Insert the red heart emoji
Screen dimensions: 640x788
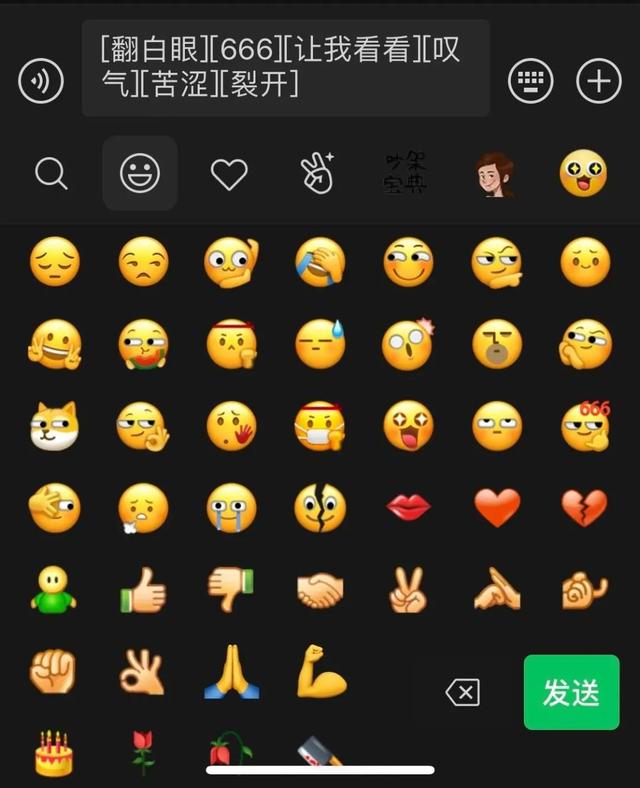[x=497, y=508]
